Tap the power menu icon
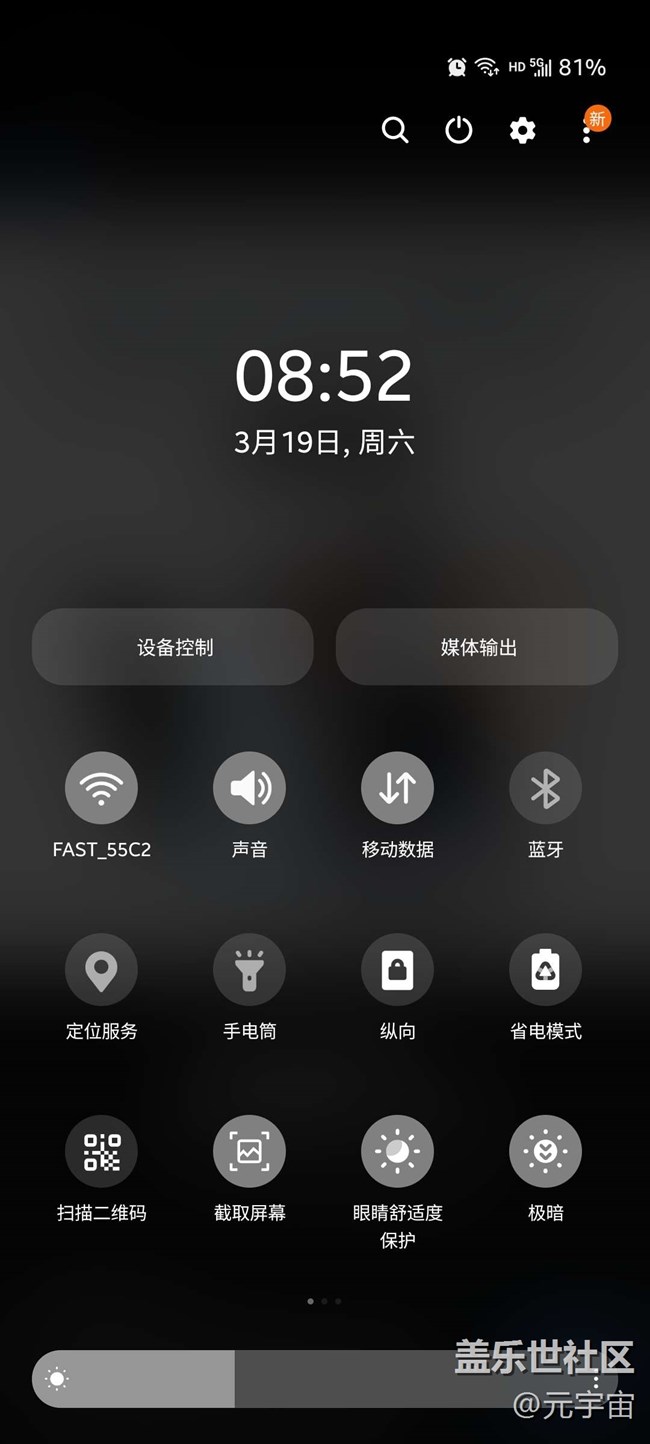 pyautogui.click(x=459, y=130)
